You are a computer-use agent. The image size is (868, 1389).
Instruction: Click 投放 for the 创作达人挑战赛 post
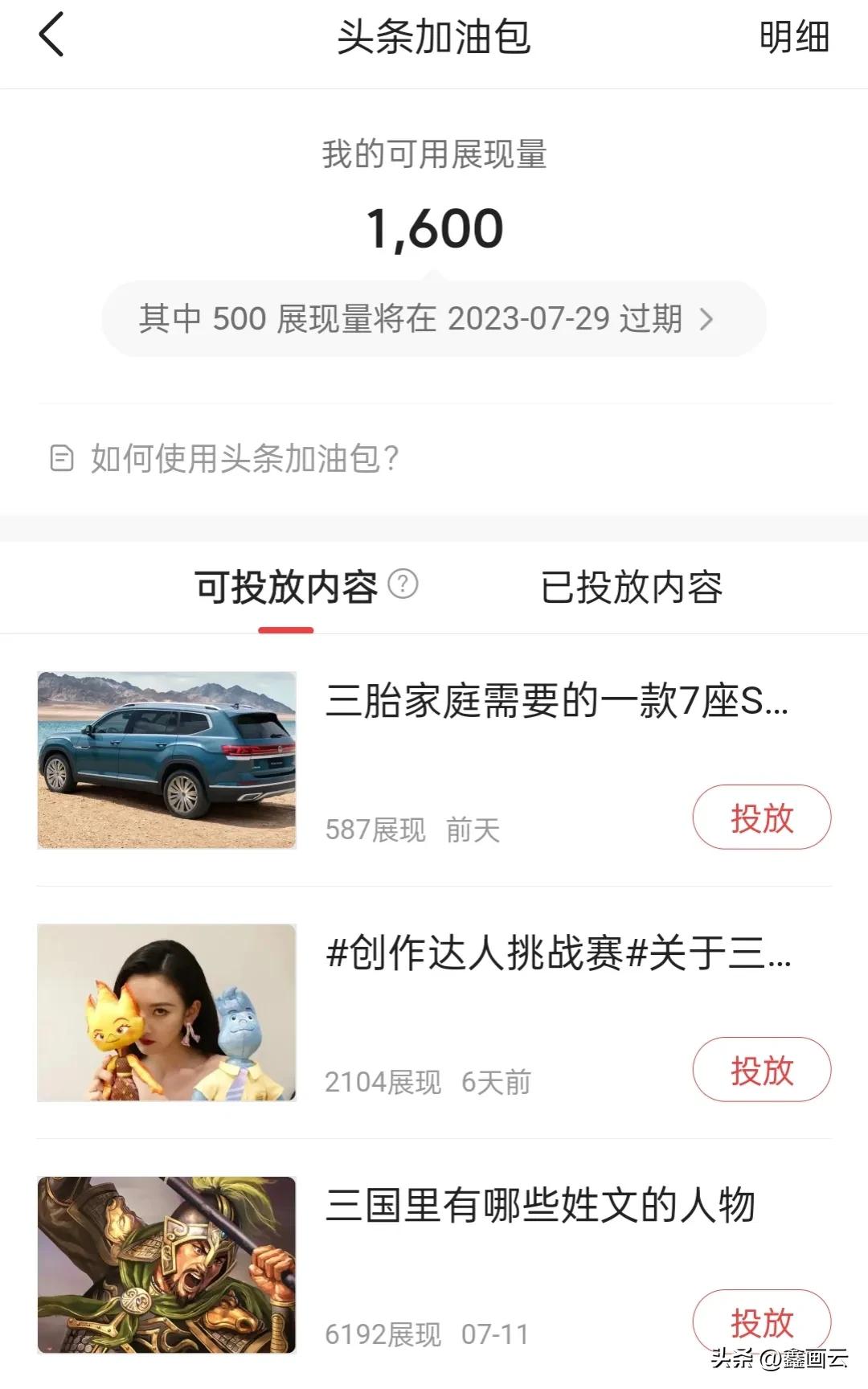click(761, 1071)
